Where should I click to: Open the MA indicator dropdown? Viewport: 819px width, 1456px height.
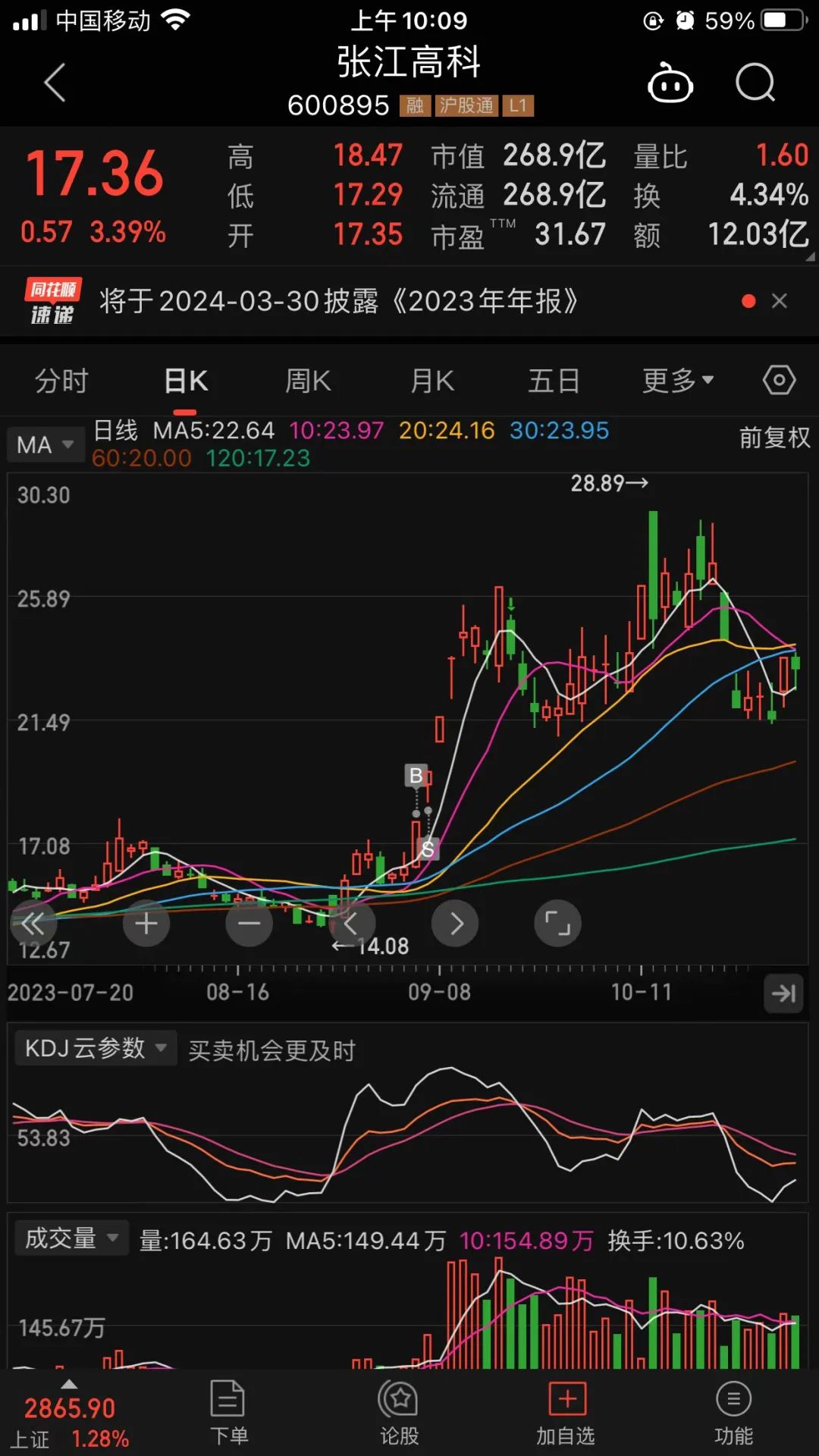click(45, 444)
